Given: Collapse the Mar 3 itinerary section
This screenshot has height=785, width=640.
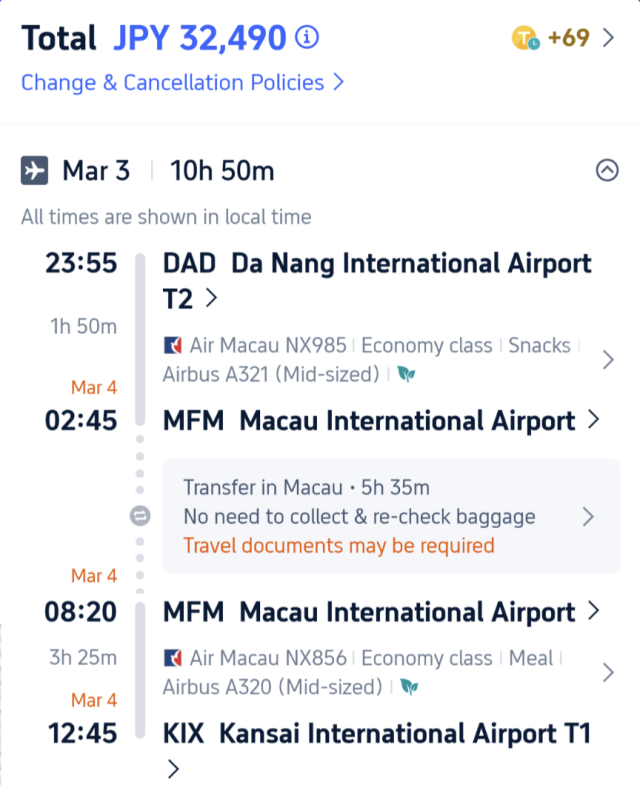Looking at the screenshot, I should (x=607, y=171).
